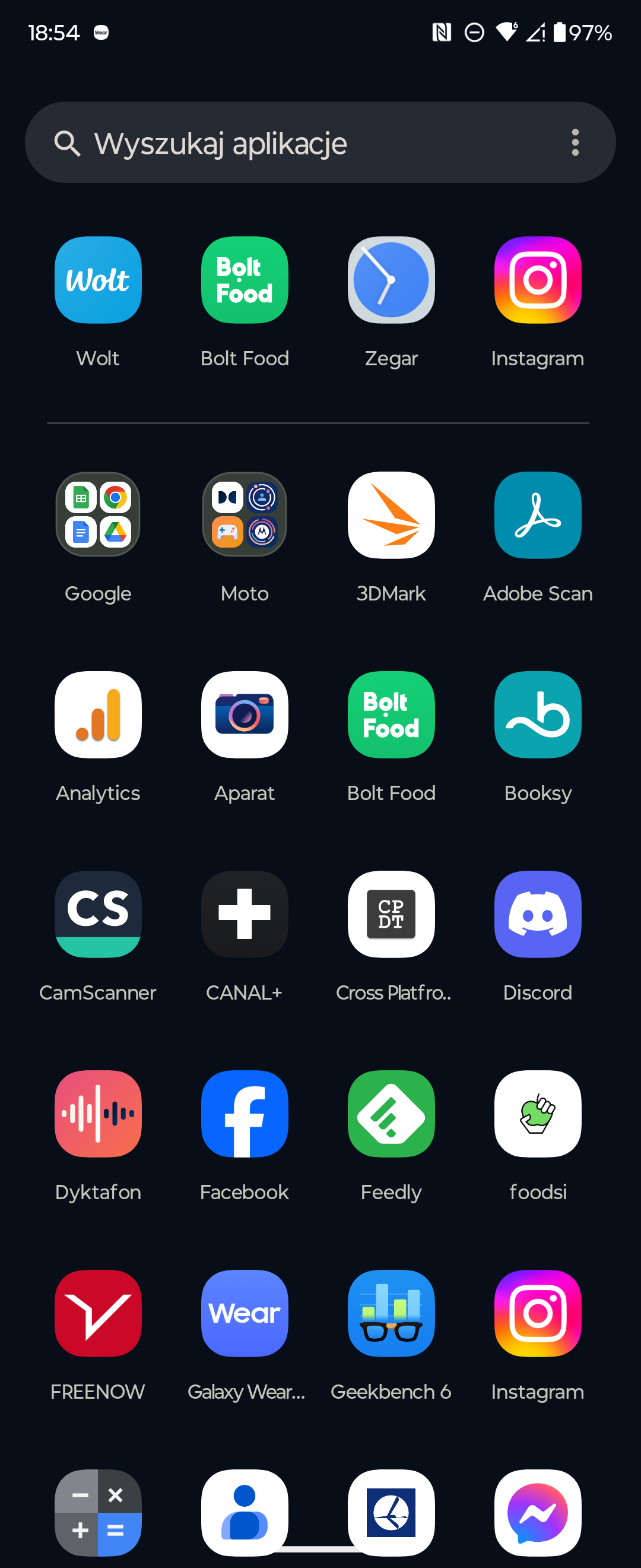Open the three-dot menu in search bar
Screen dimensions: 641x1568
pos(575,143)
